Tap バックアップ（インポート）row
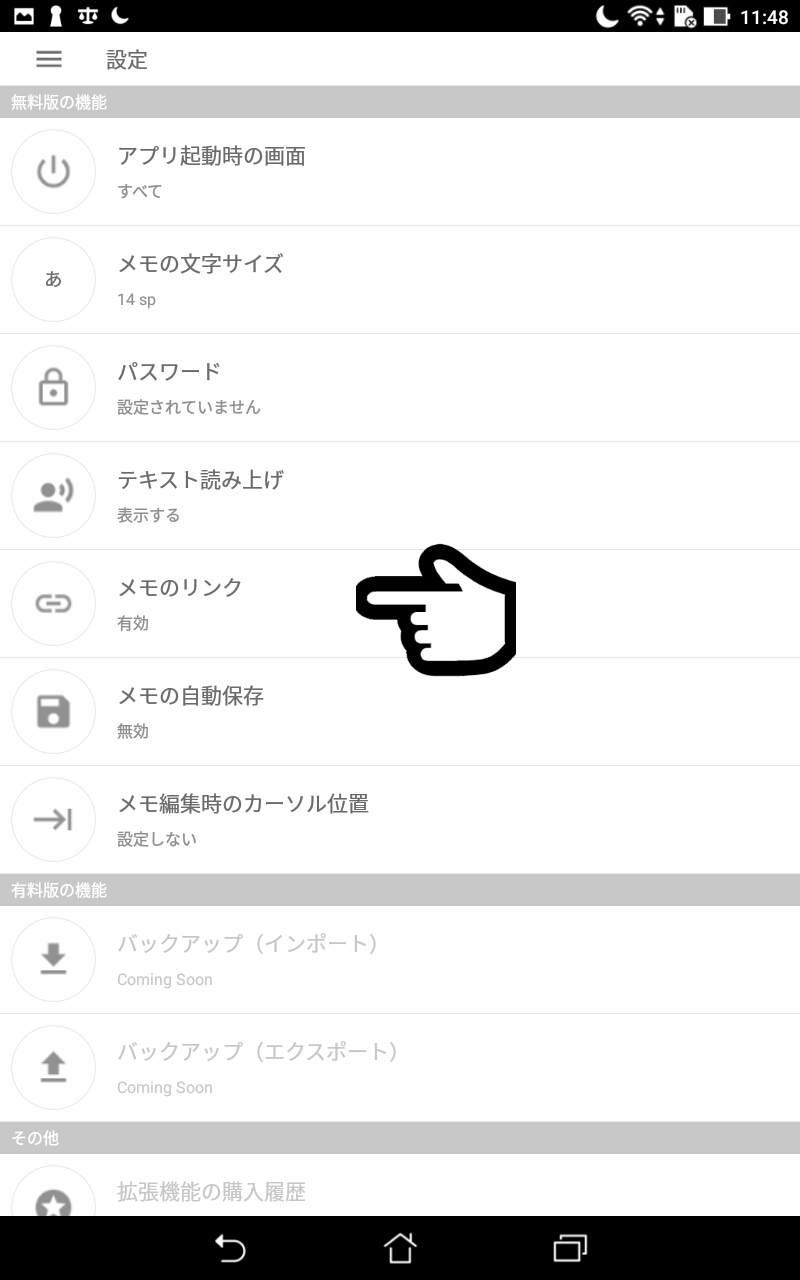This screenshot has width=800, height=1280. coord(400,960)
